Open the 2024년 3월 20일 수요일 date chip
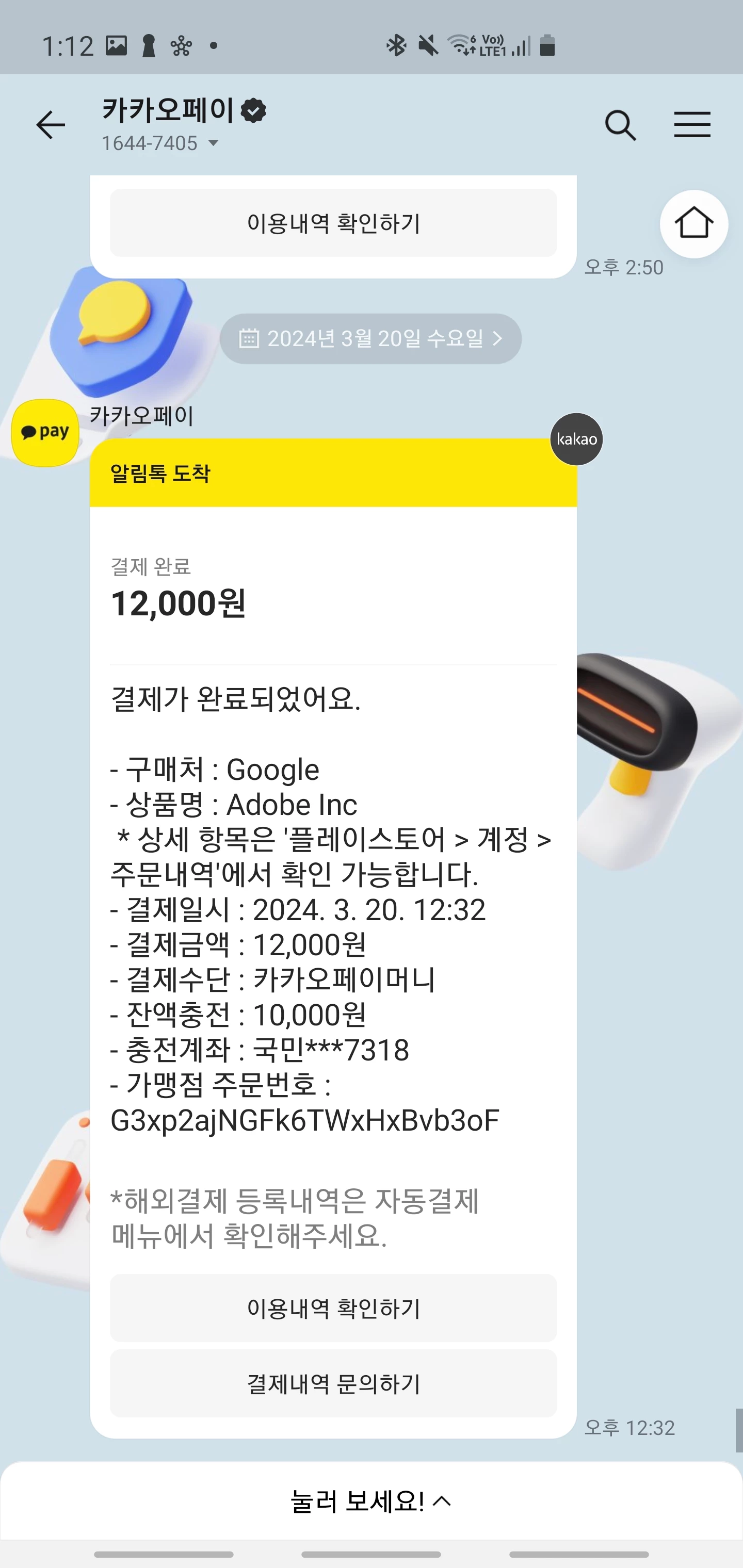Screen dimensions: 743x1568 (370, 338)
